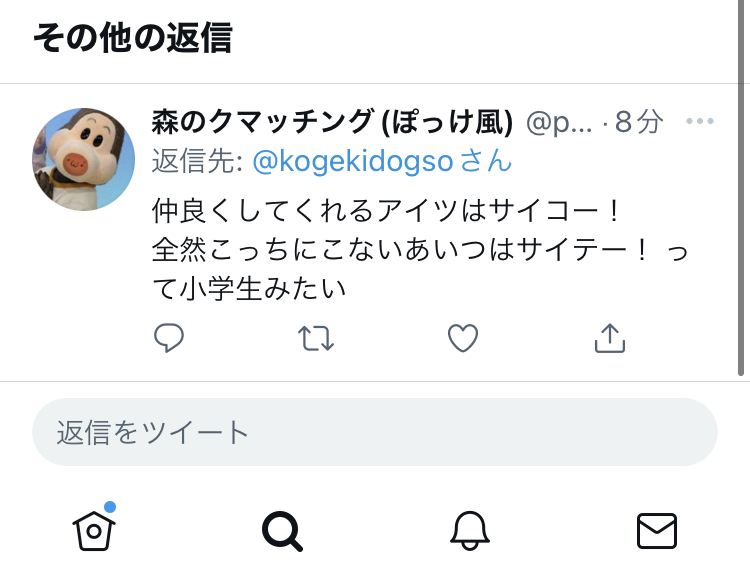
Task: Tap the 返信をツイート reply field
Action: pyautogui.click(x=375, y=432)
